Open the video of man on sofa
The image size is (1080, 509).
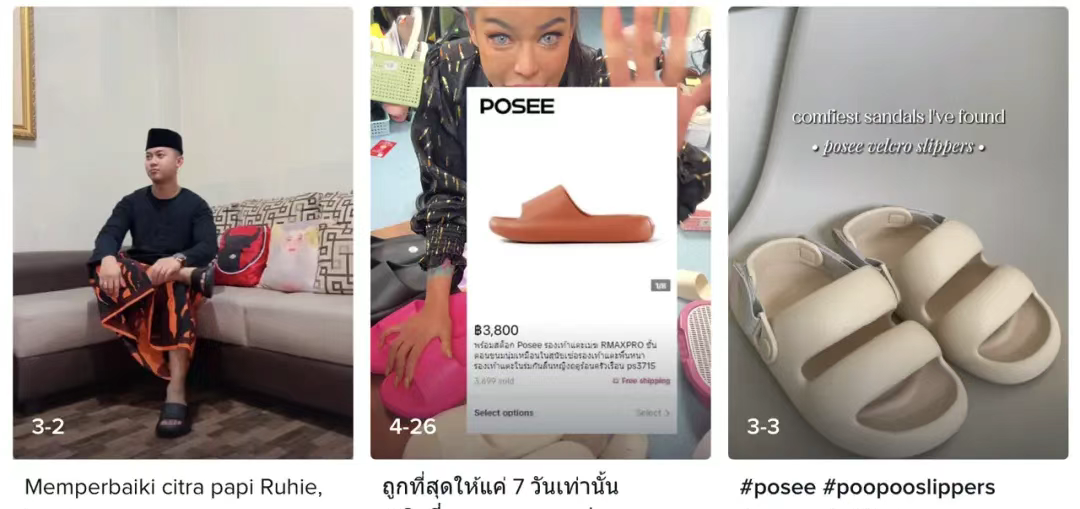(x=182, y=232)
